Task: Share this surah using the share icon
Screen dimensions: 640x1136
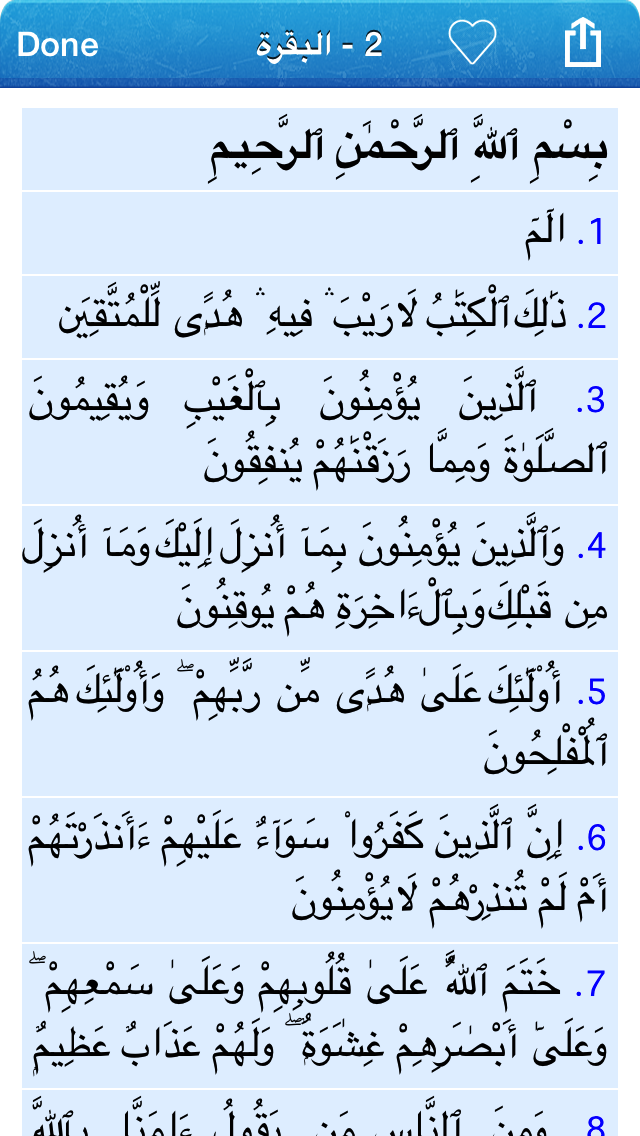Action: tap(583, 43)
